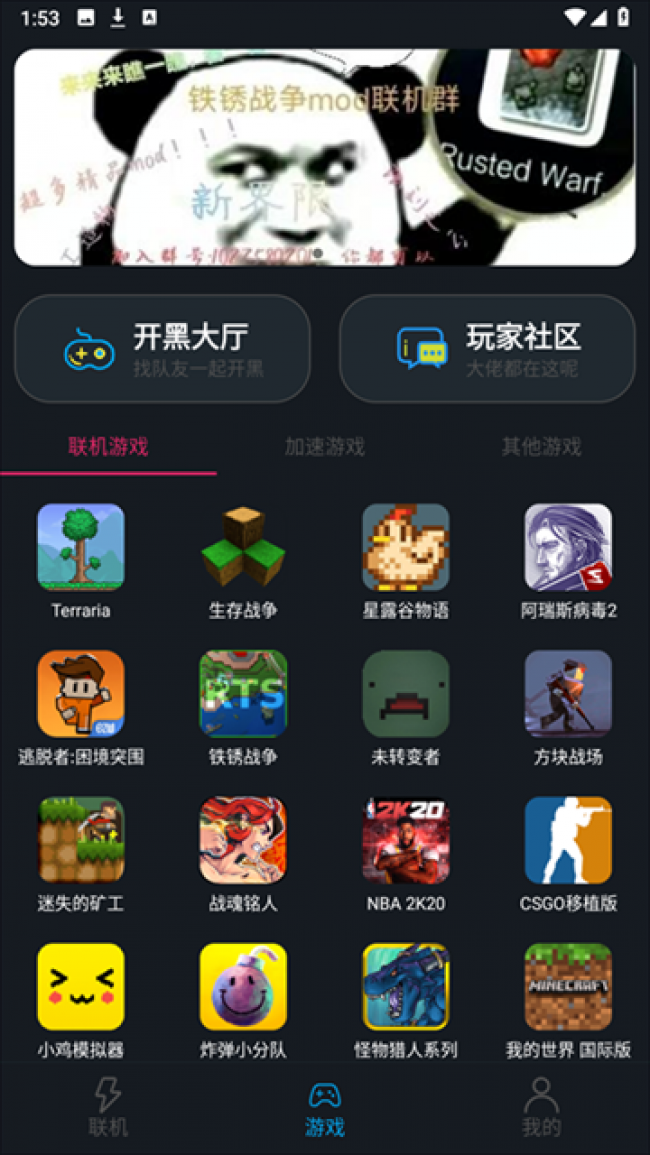Show the 联机游戏 tab

tap(108, 446)
